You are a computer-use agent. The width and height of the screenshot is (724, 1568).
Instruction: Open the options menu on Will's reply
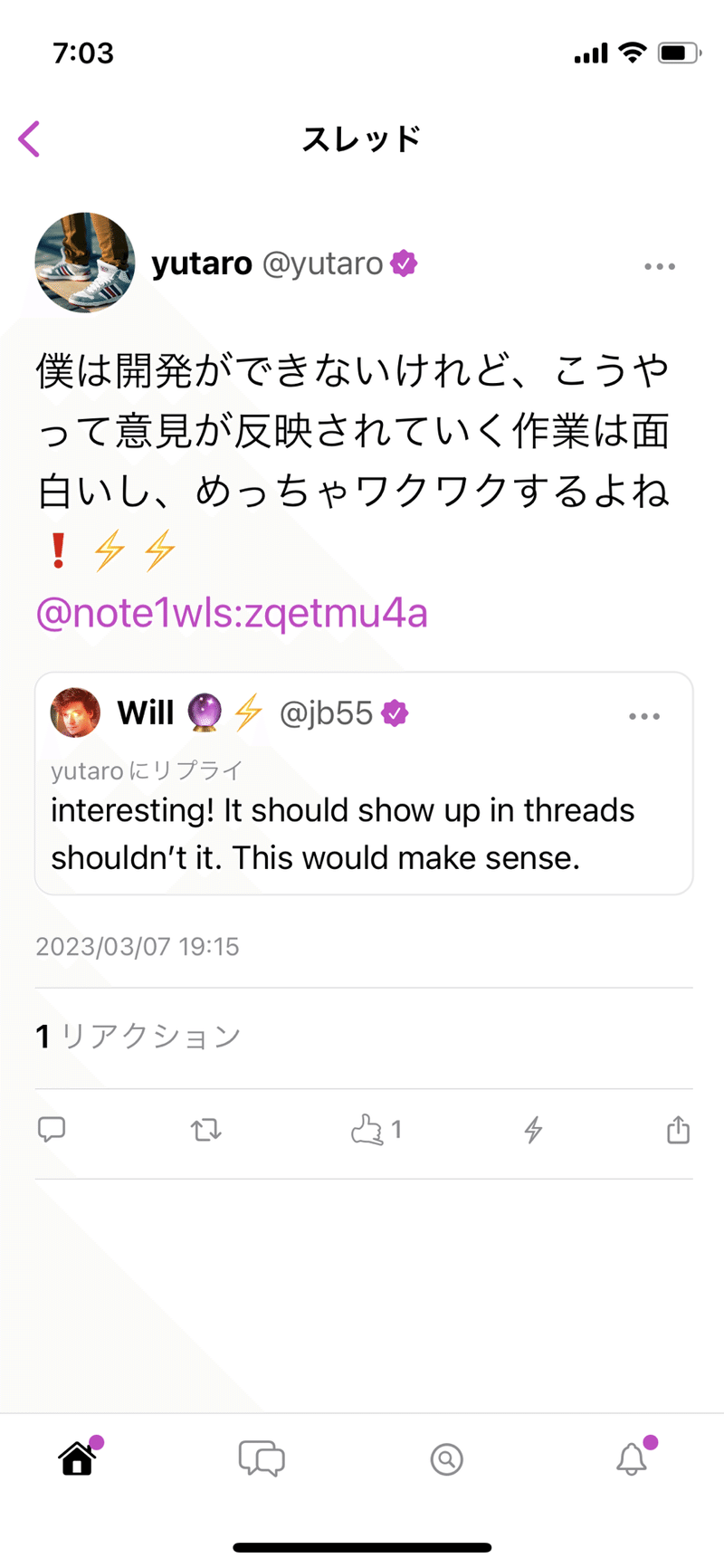point(644,715)
